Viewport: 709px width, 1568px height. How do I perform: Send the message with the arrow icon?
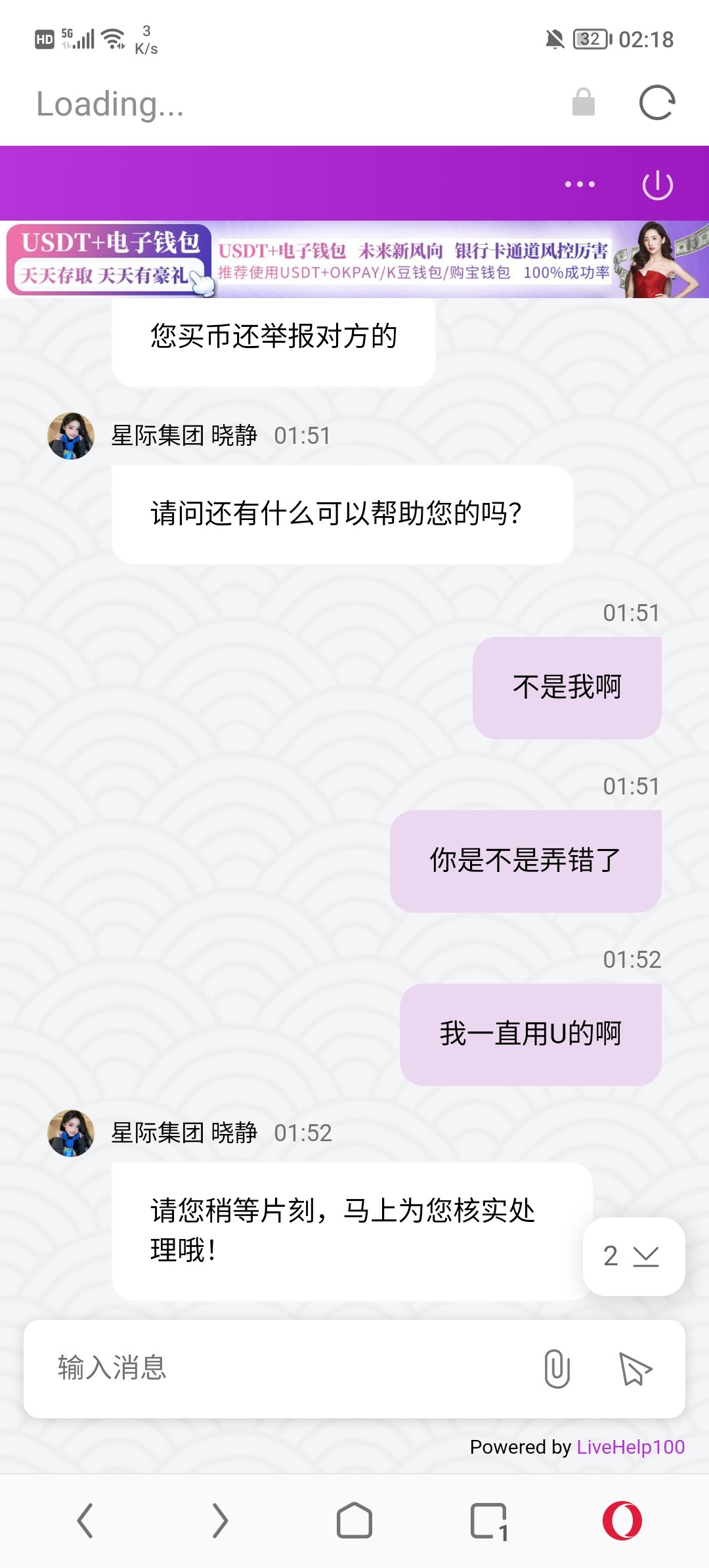(635, 1368)
